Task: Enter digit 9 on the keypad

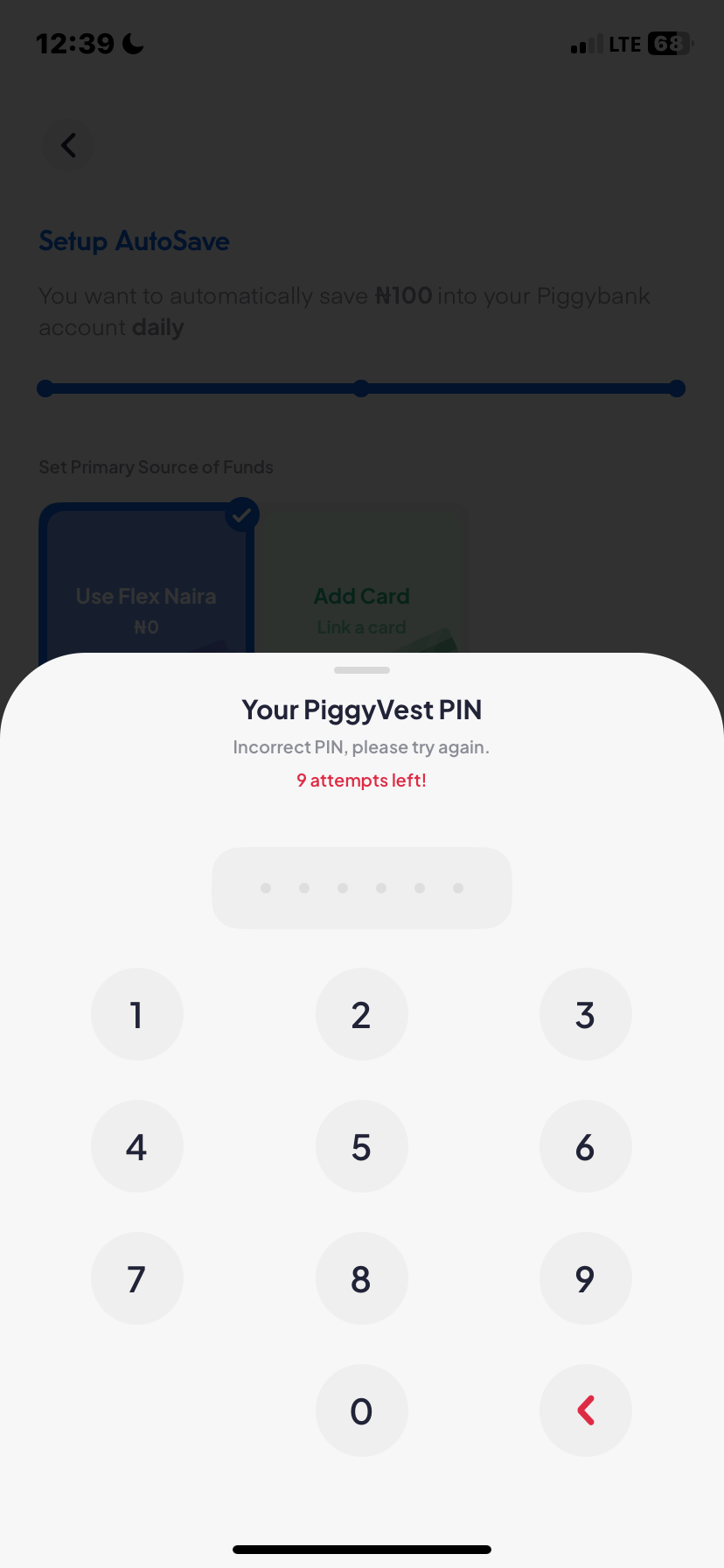Action: (x=585, y=1278)
